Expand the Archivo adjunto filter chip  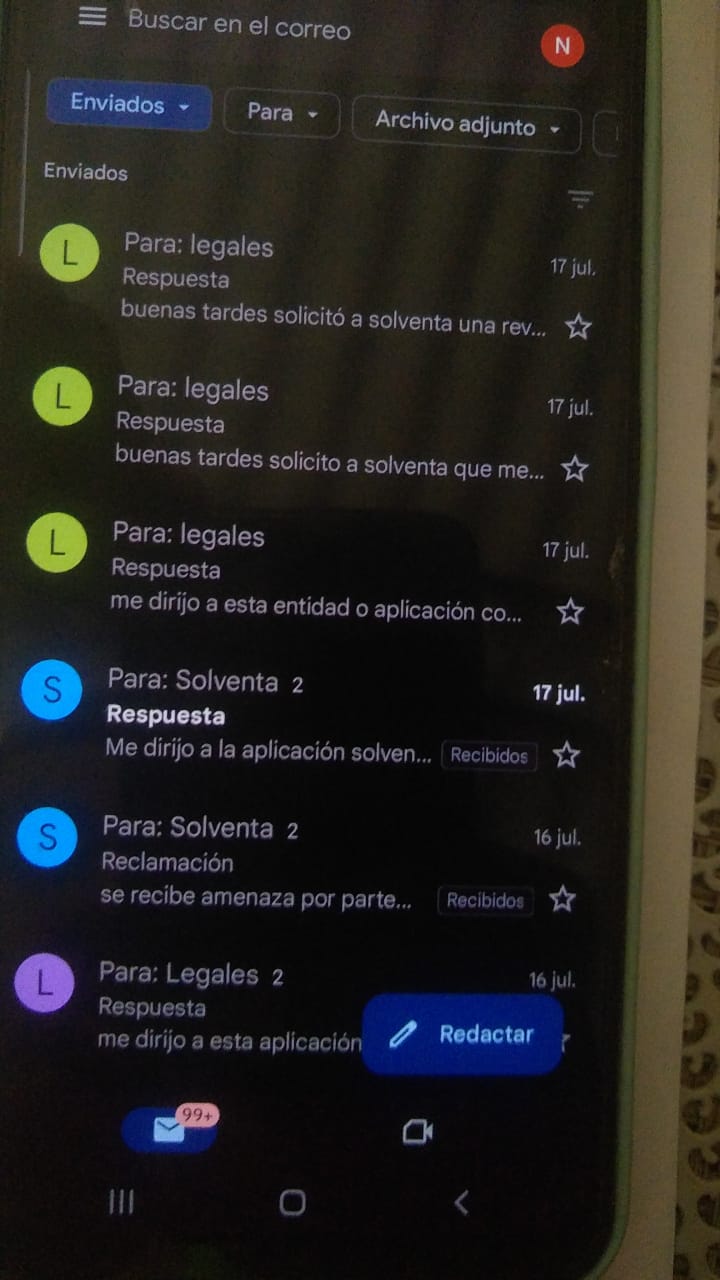[x=466, y=125]
